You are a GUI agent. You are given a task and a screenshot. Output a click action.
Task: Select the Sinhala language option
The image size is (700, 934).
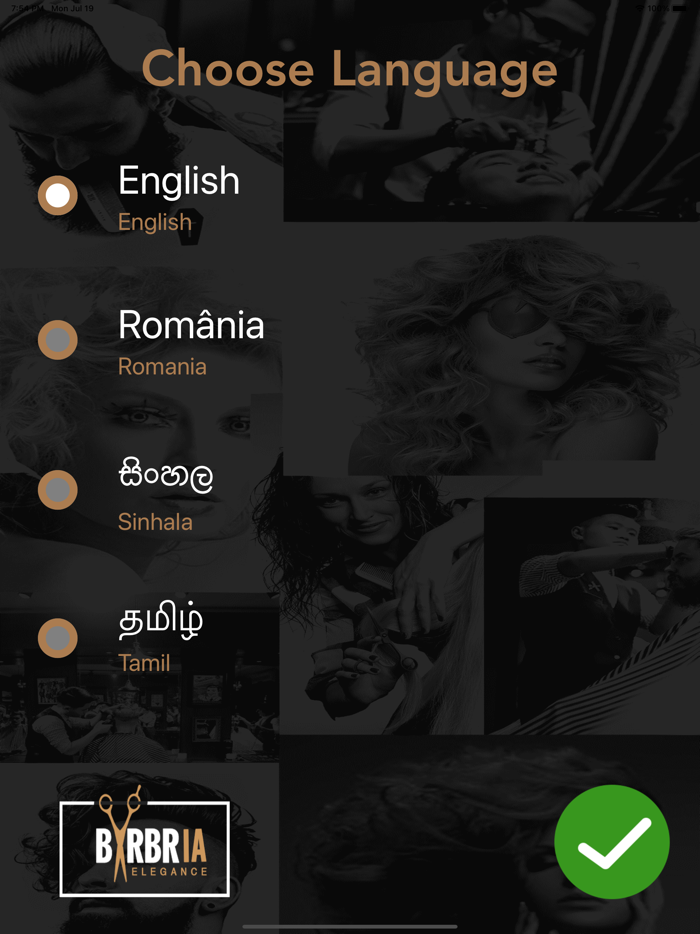58,490
